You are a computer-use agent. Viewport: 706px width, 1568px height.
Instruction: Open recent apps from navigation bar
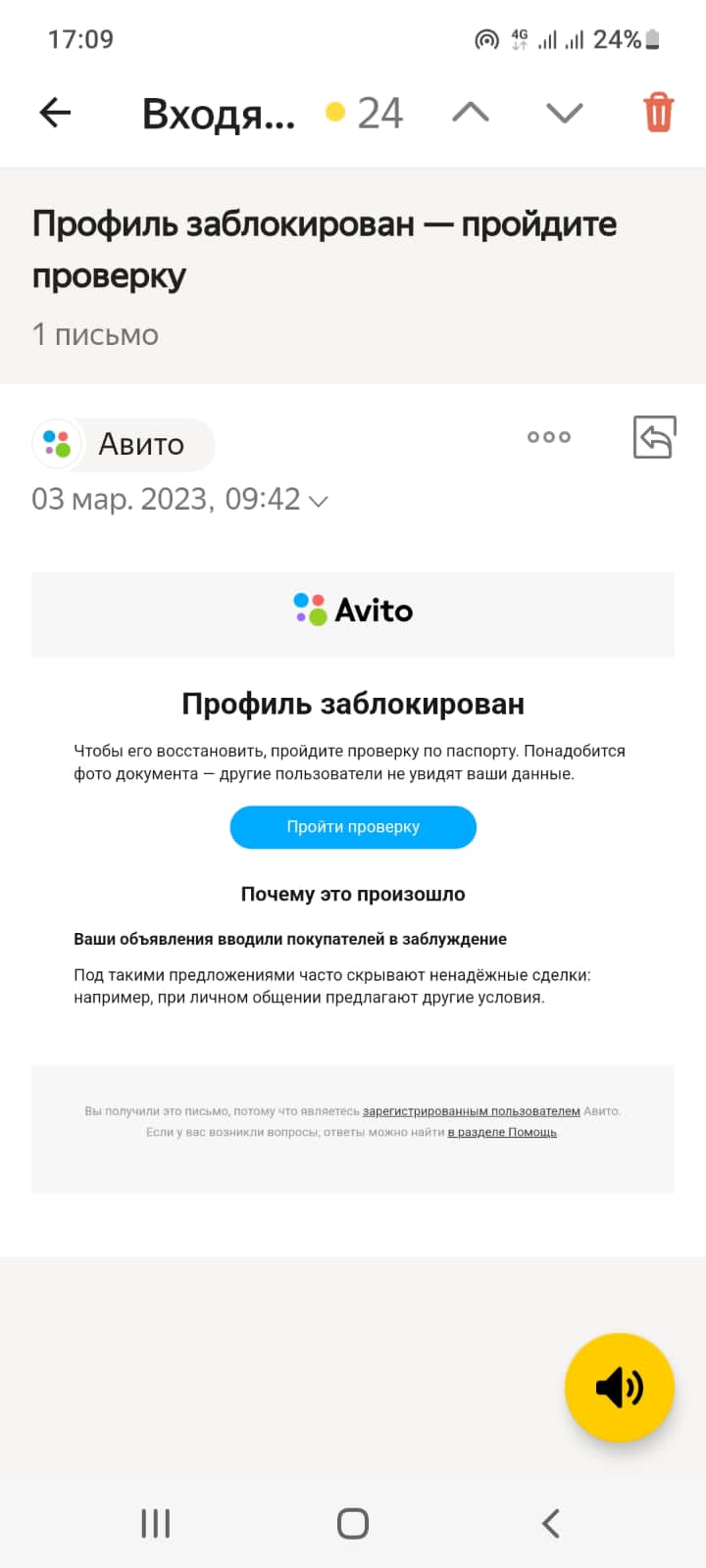pos(156,1523)
